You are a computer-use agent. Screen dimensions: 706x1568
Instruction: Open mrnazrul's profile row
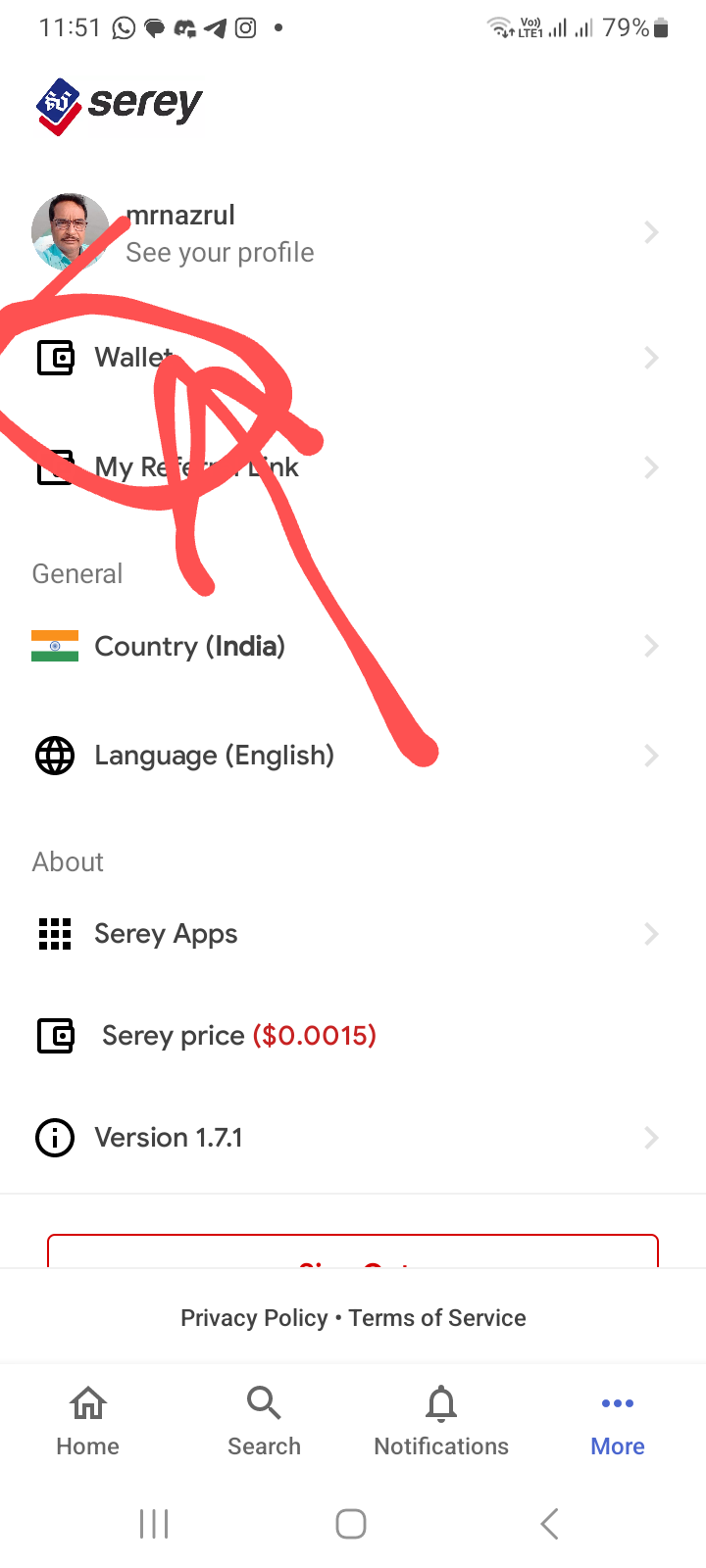(x=353, y=233)
